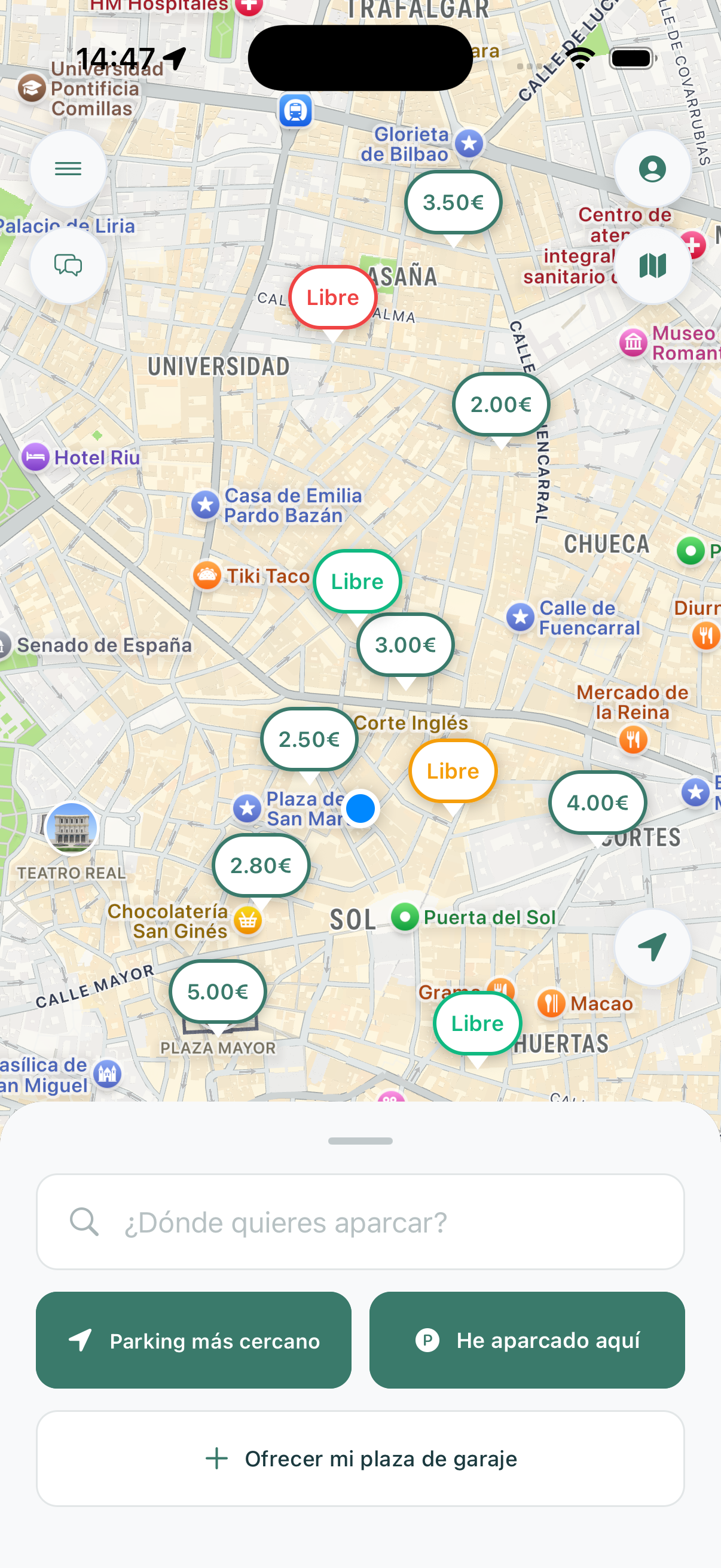
Task: Open the 3.50€ parking price pin
Action: click(453, 202)
